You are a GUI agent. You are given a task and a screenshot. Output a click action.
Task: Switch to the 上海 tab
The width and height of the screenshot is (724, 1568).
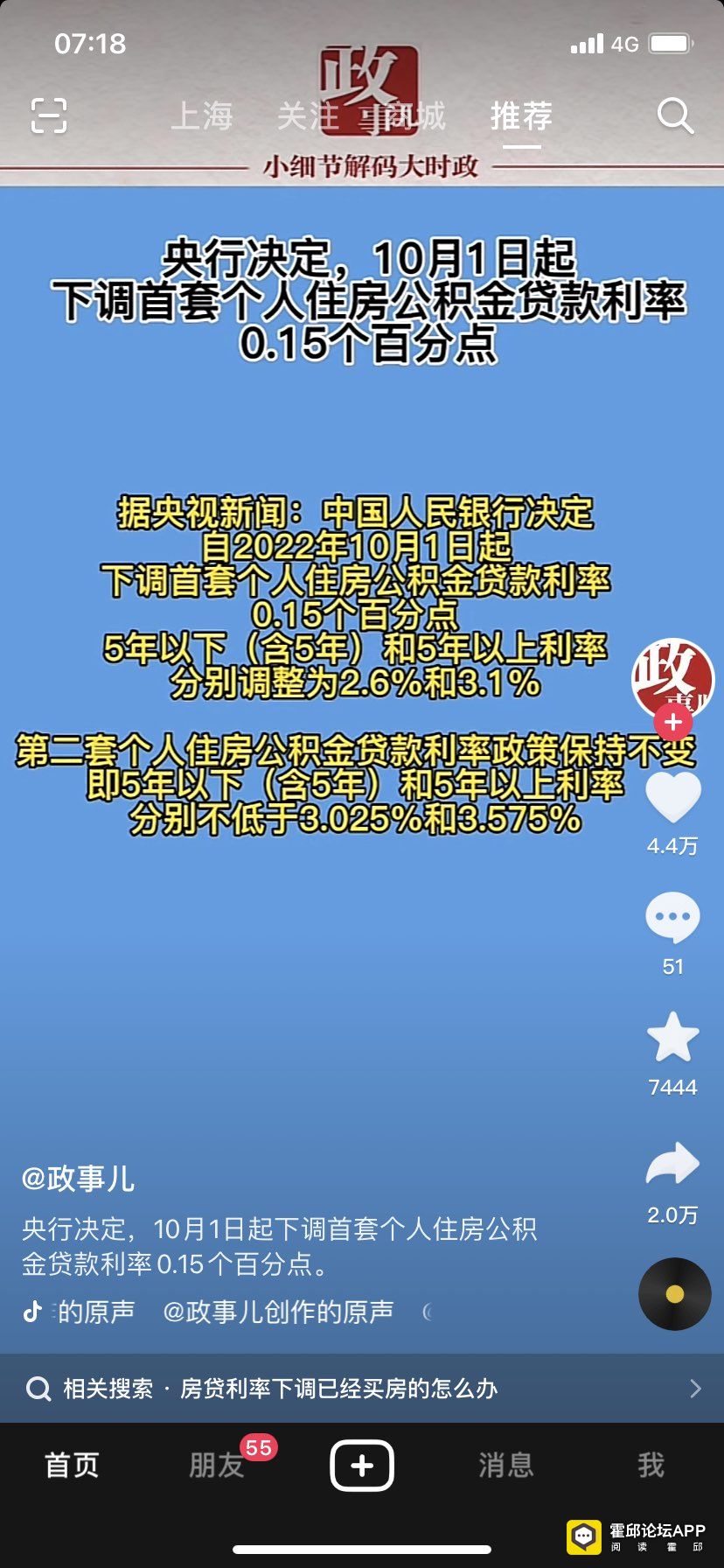coord(202,115)
